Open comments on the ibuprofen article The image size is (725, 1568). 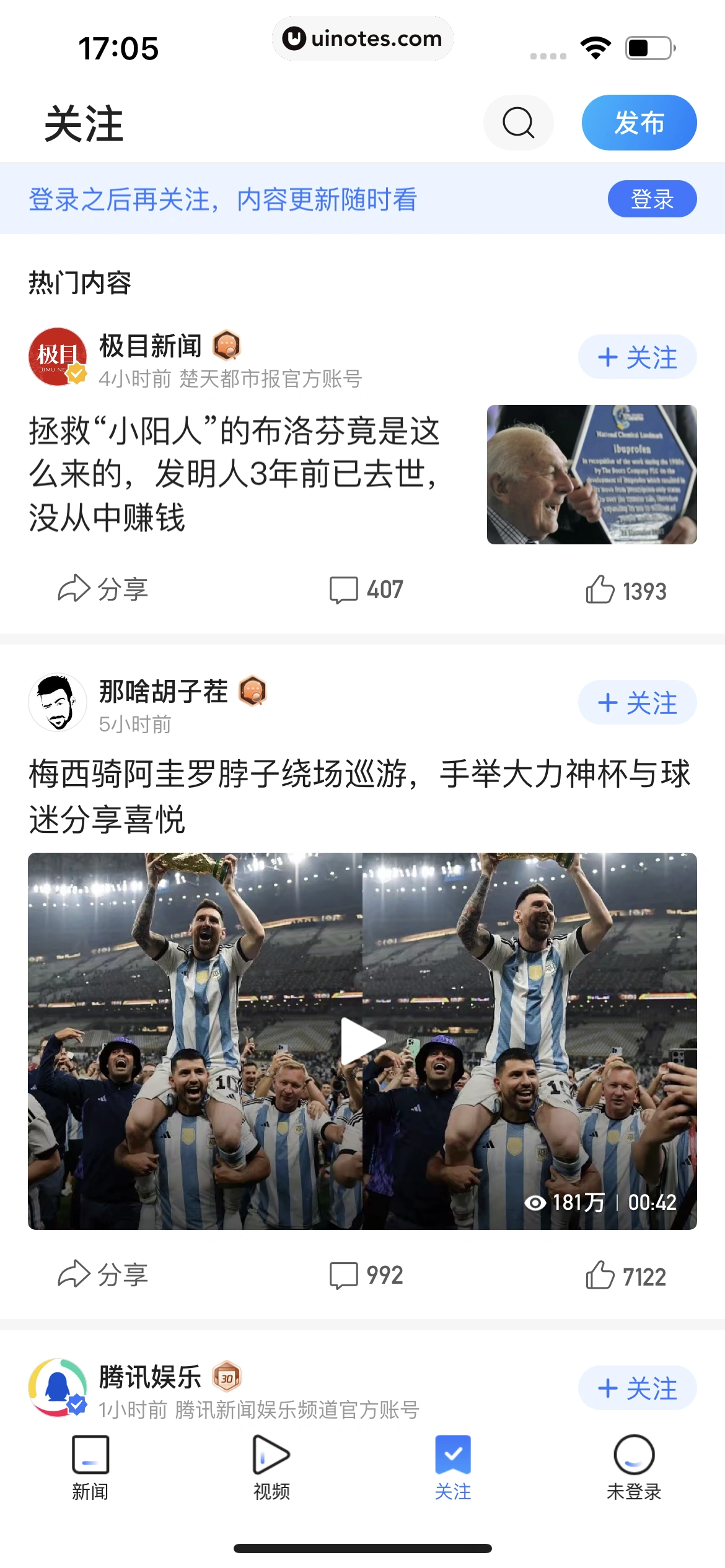(x=366, y=590)
